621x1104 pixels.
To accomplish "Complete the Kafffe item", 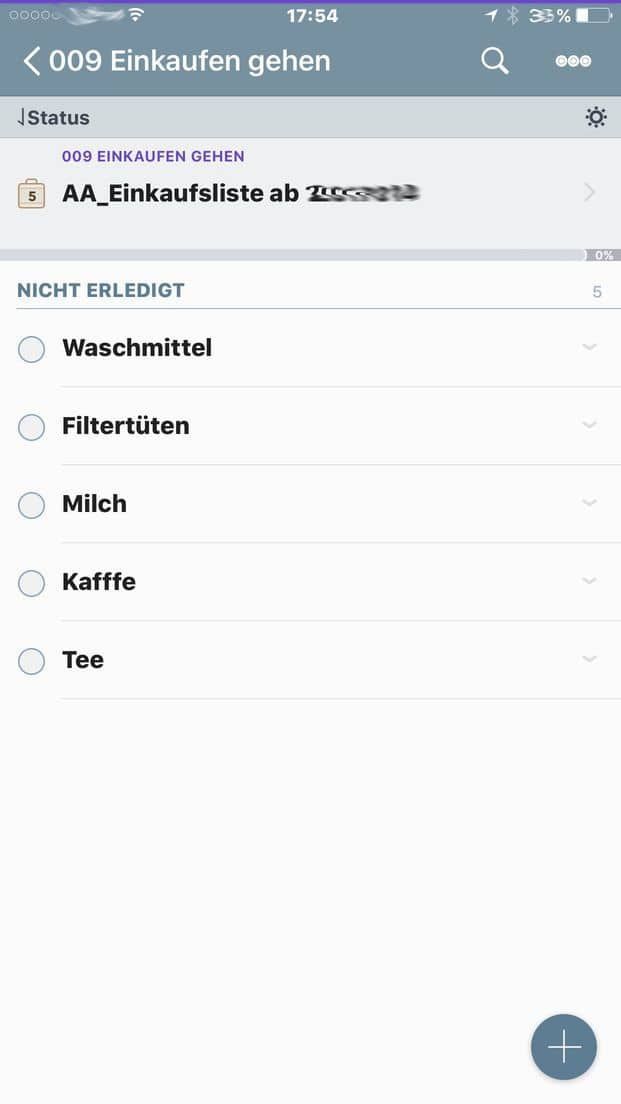I will [32, 583].
